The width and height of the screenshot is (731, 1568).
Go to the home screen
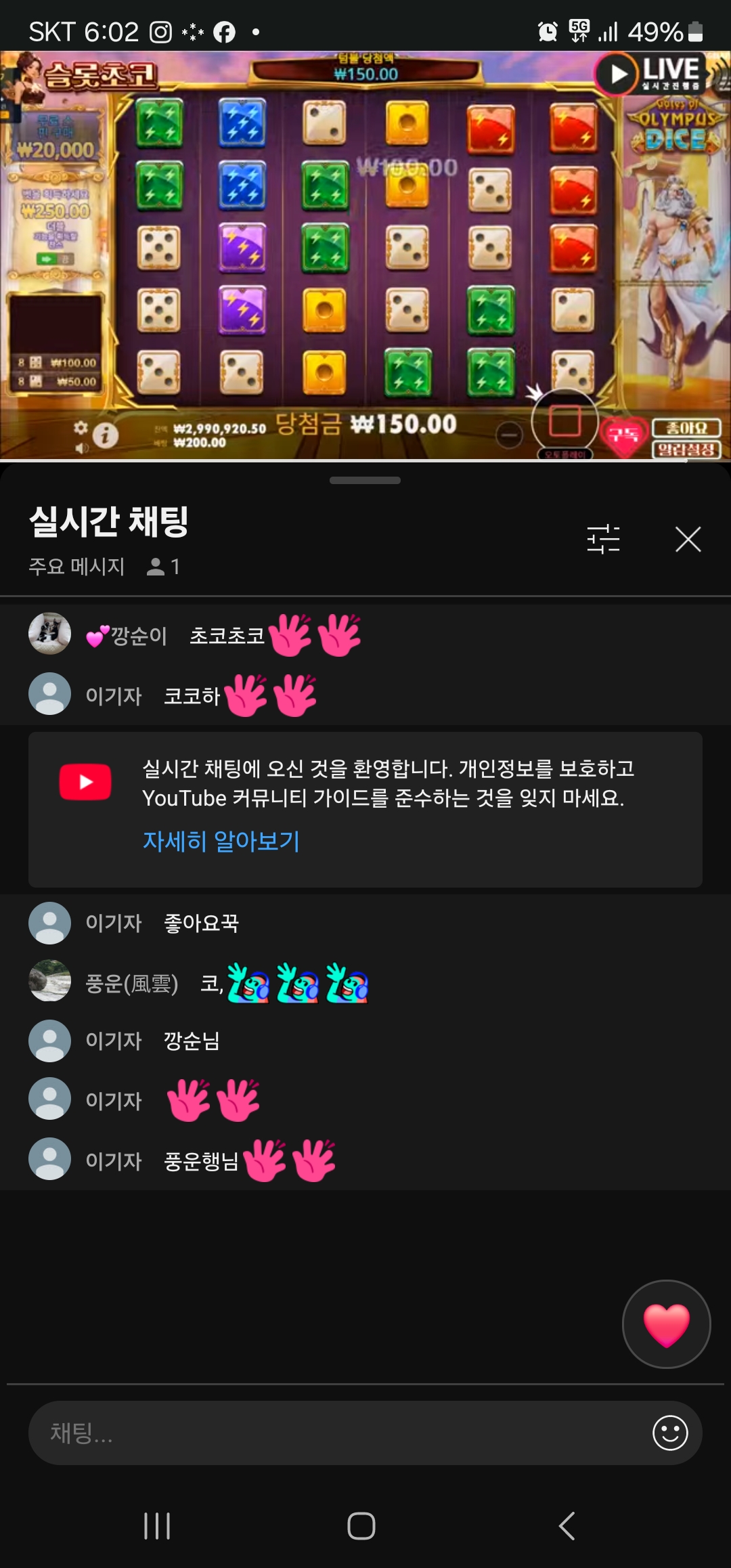click(361, 1526)
